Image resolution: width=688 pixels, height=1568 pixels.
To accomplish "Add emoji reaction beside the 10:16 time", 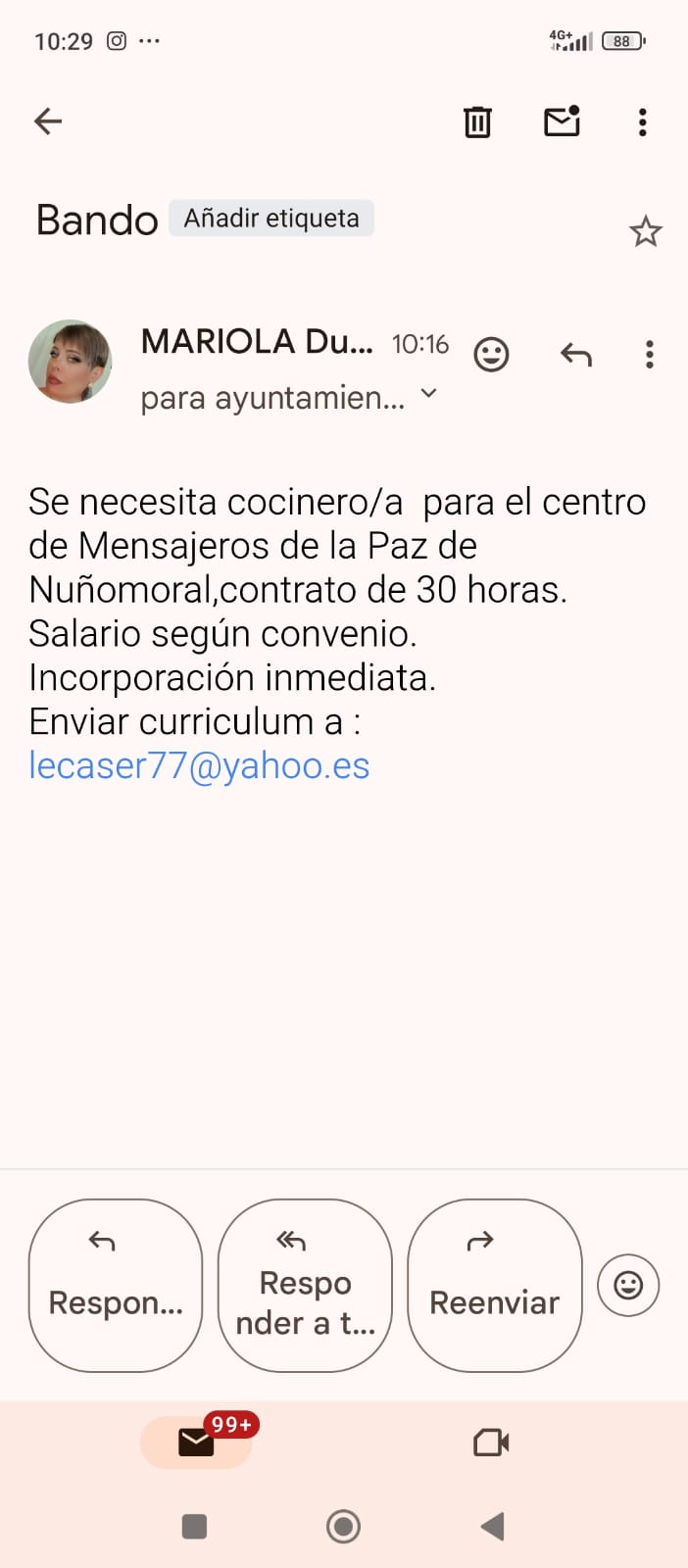I will [491, 354].
